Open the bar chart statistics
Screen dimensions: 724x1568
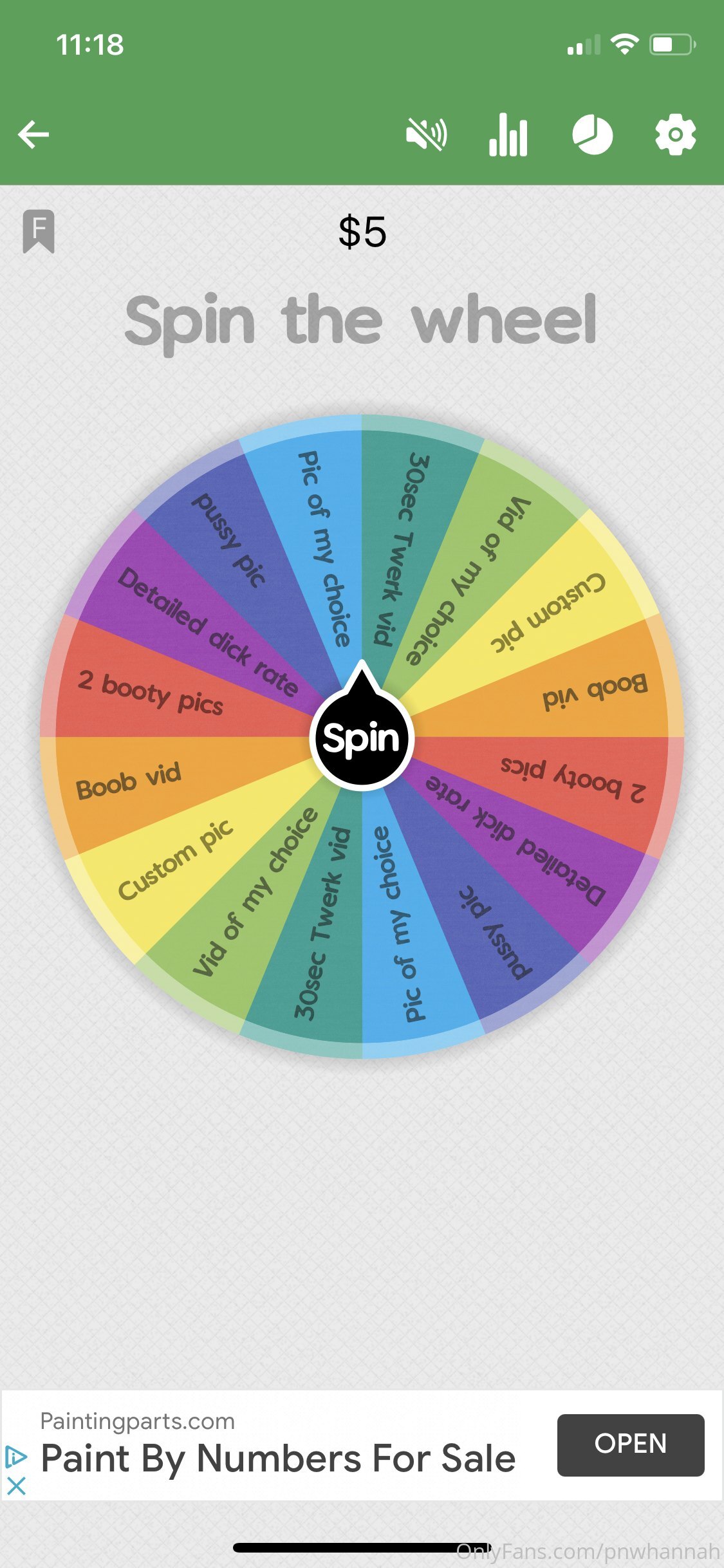coord(508,135)
